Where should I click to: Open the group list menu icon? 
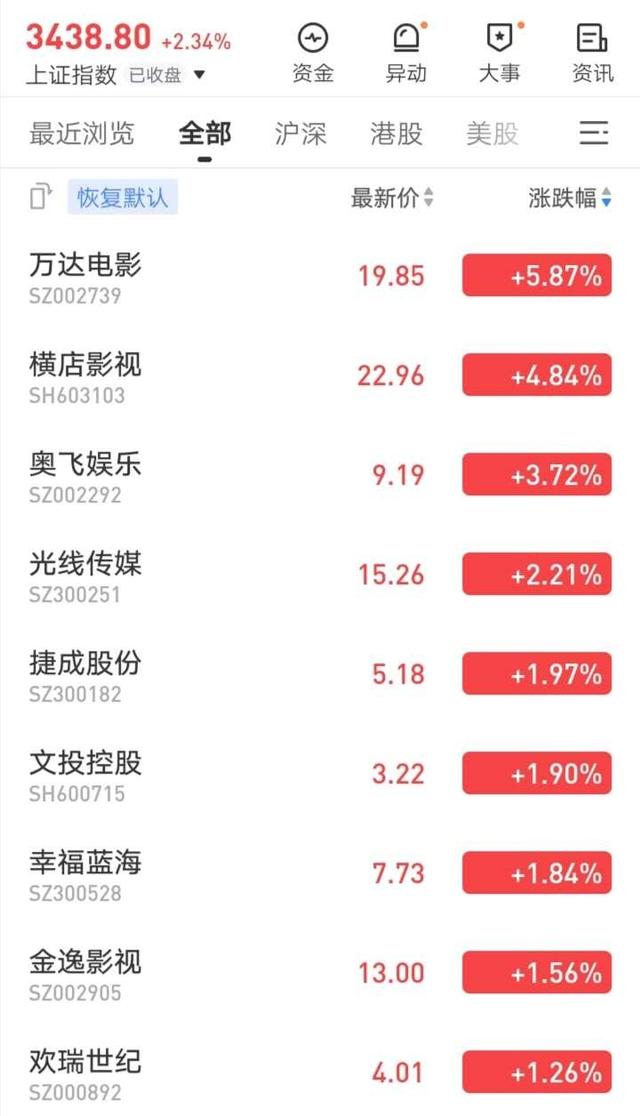(594, 132)
